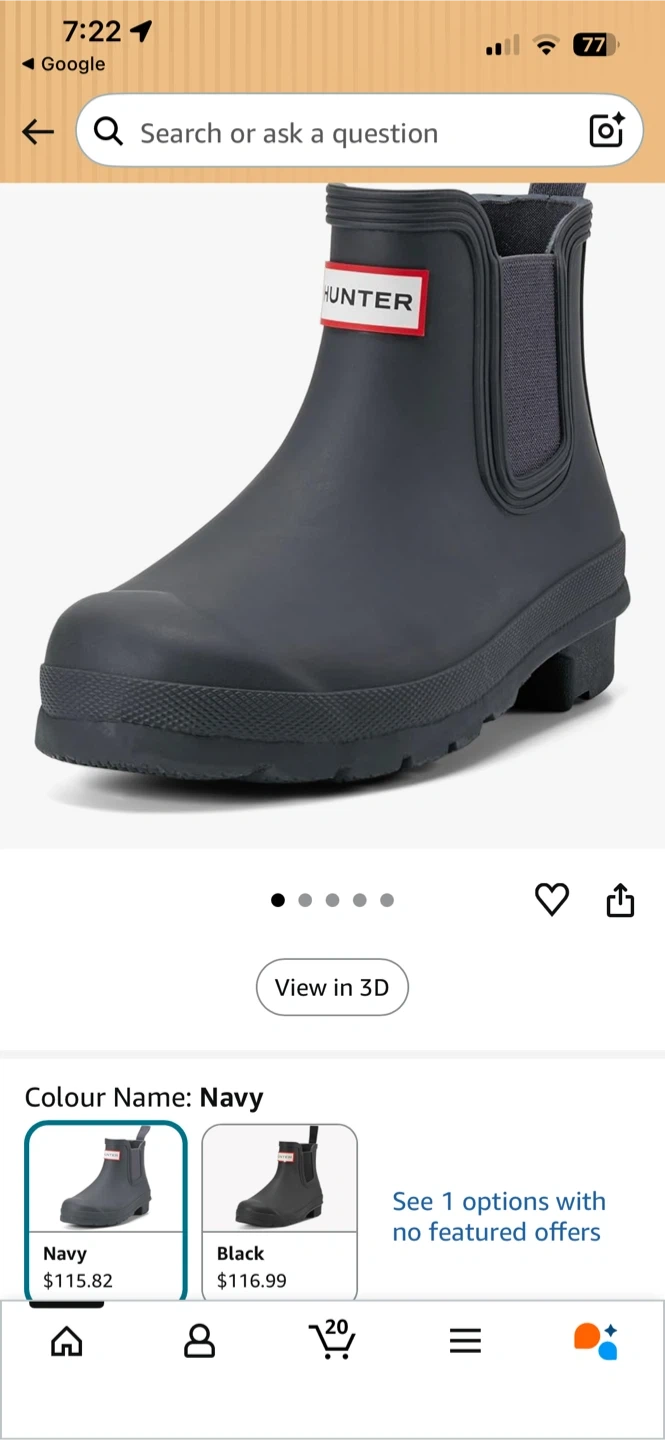Screen dimensions: 665x1440
Task: Select the Navy colour option
Action: [x=106, y=1210]
